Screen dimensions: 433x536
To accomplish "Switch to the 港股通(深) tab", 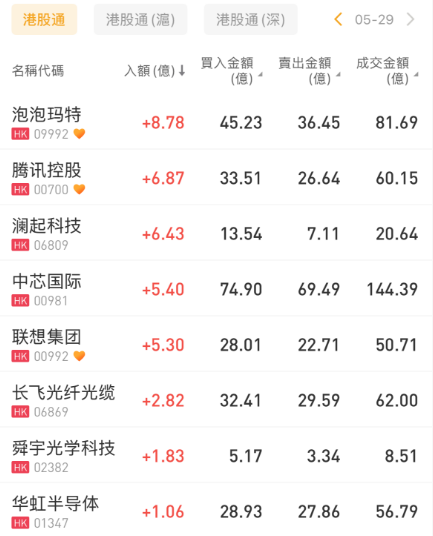I will [251, 19].
